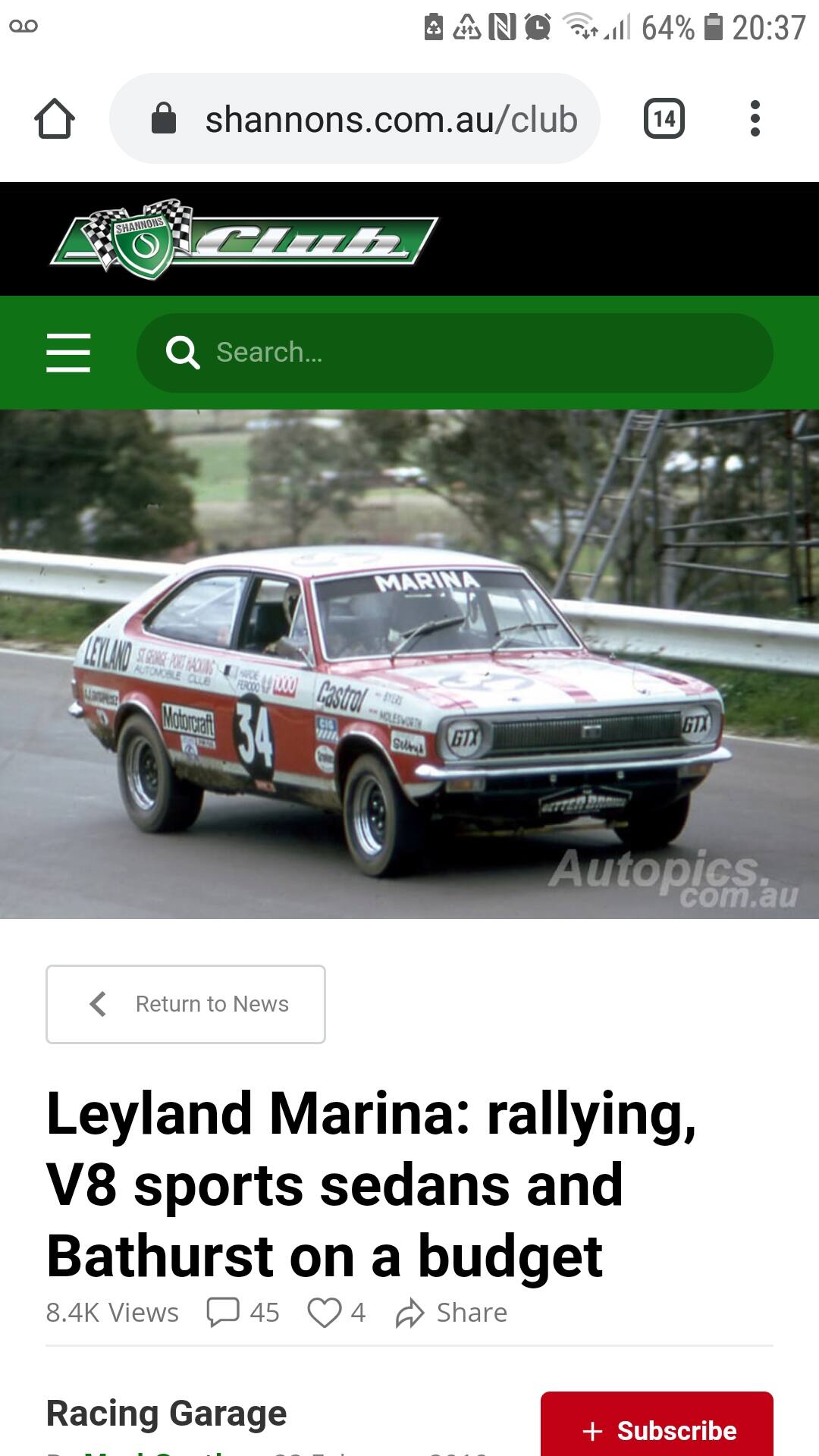The image size is (819, 1456).
Task: Open the tab switcher showing 14 tabs
Action: [664, 119]
